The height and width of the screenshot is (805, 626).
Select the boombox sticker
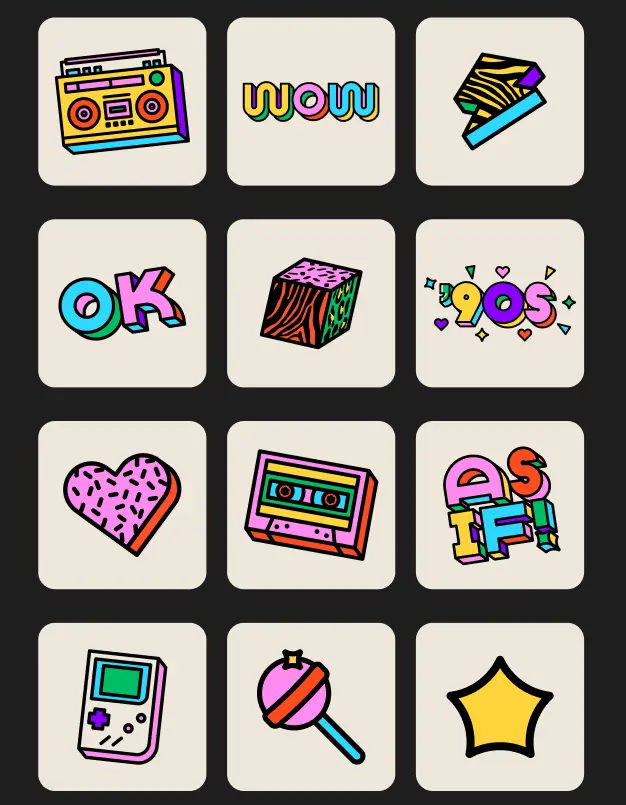122,102
